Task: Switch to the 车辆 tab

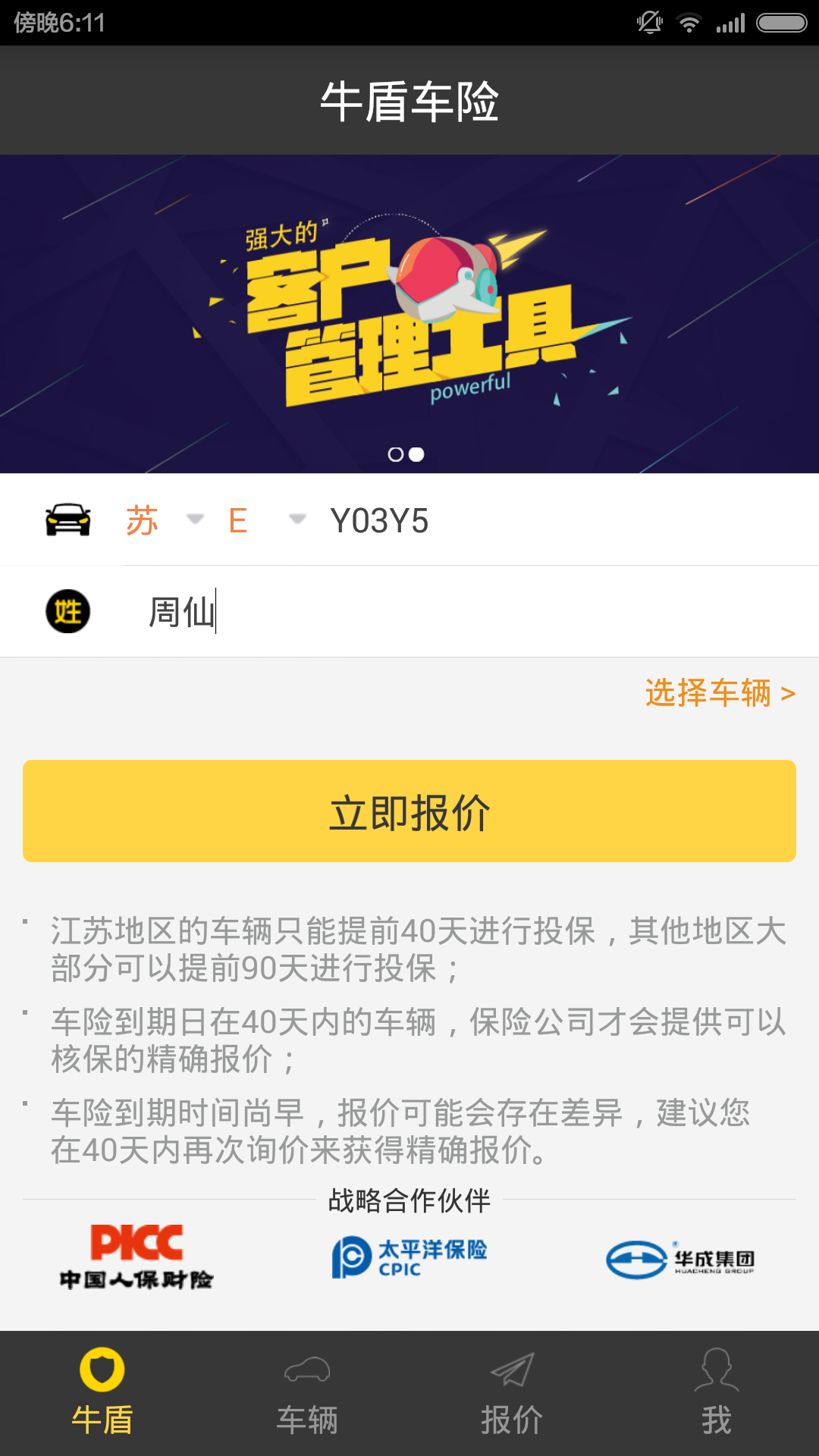Action: 307,1394
